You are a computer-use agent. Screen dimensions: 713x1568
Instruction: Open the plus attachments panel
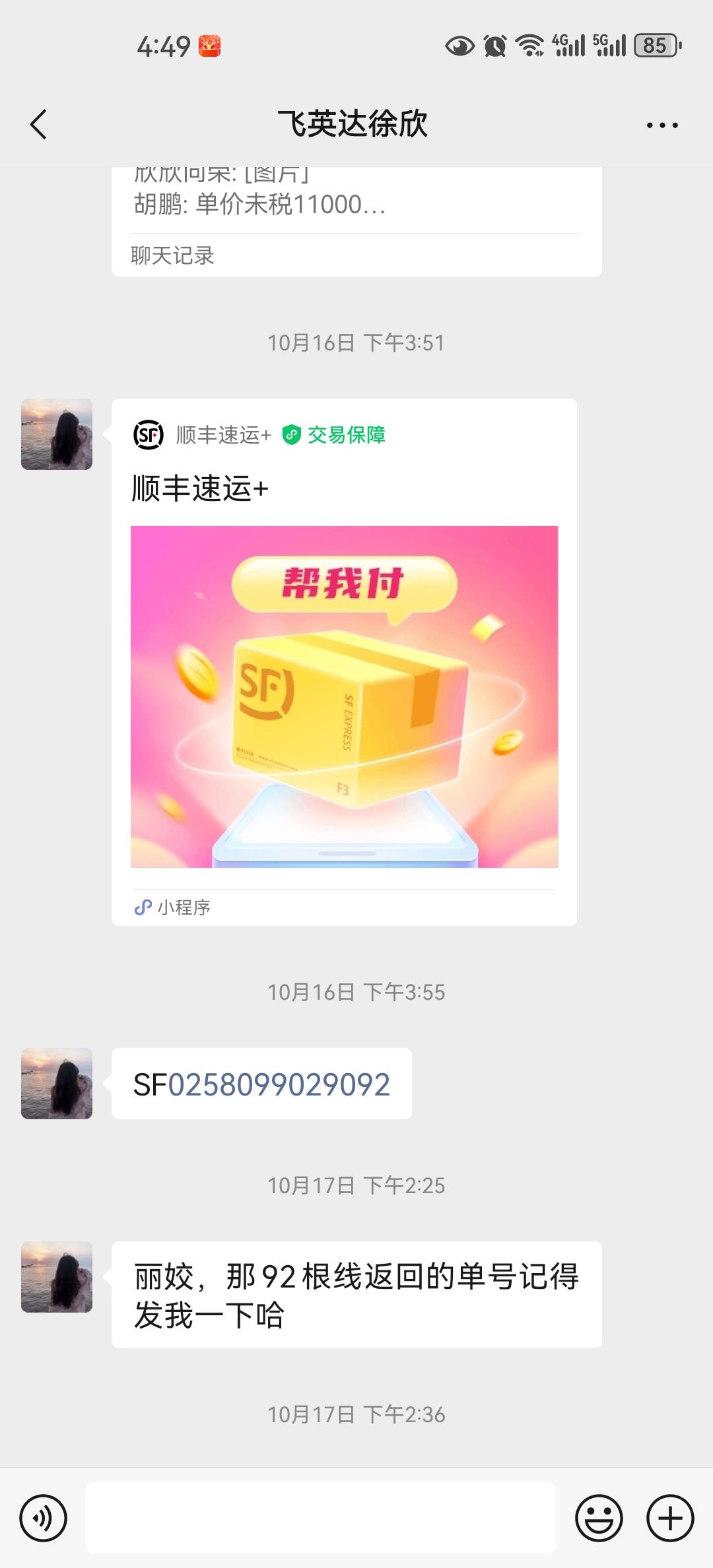pos(670,1518)
